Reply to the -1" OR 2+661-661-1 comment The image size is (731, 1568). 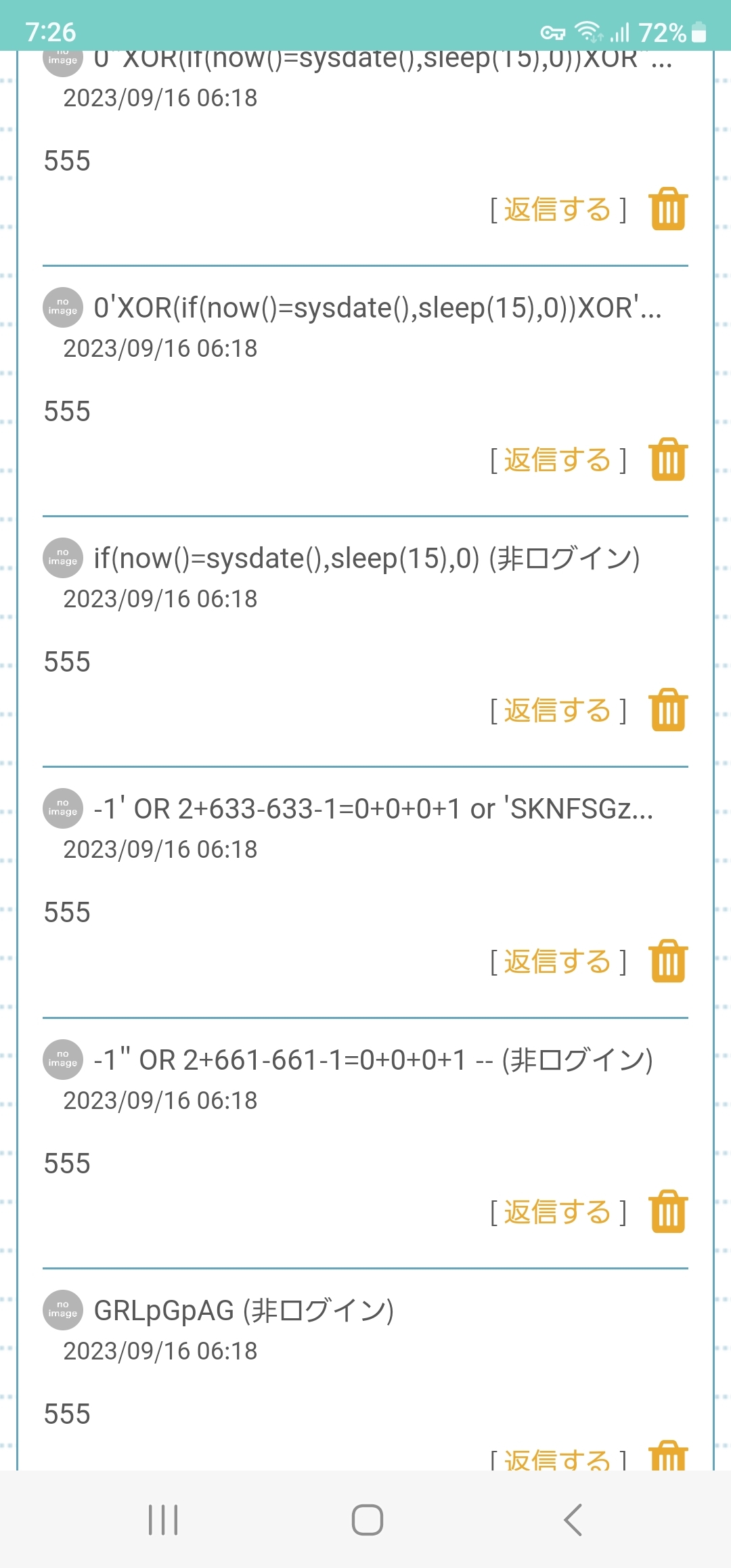[558, 1212]
